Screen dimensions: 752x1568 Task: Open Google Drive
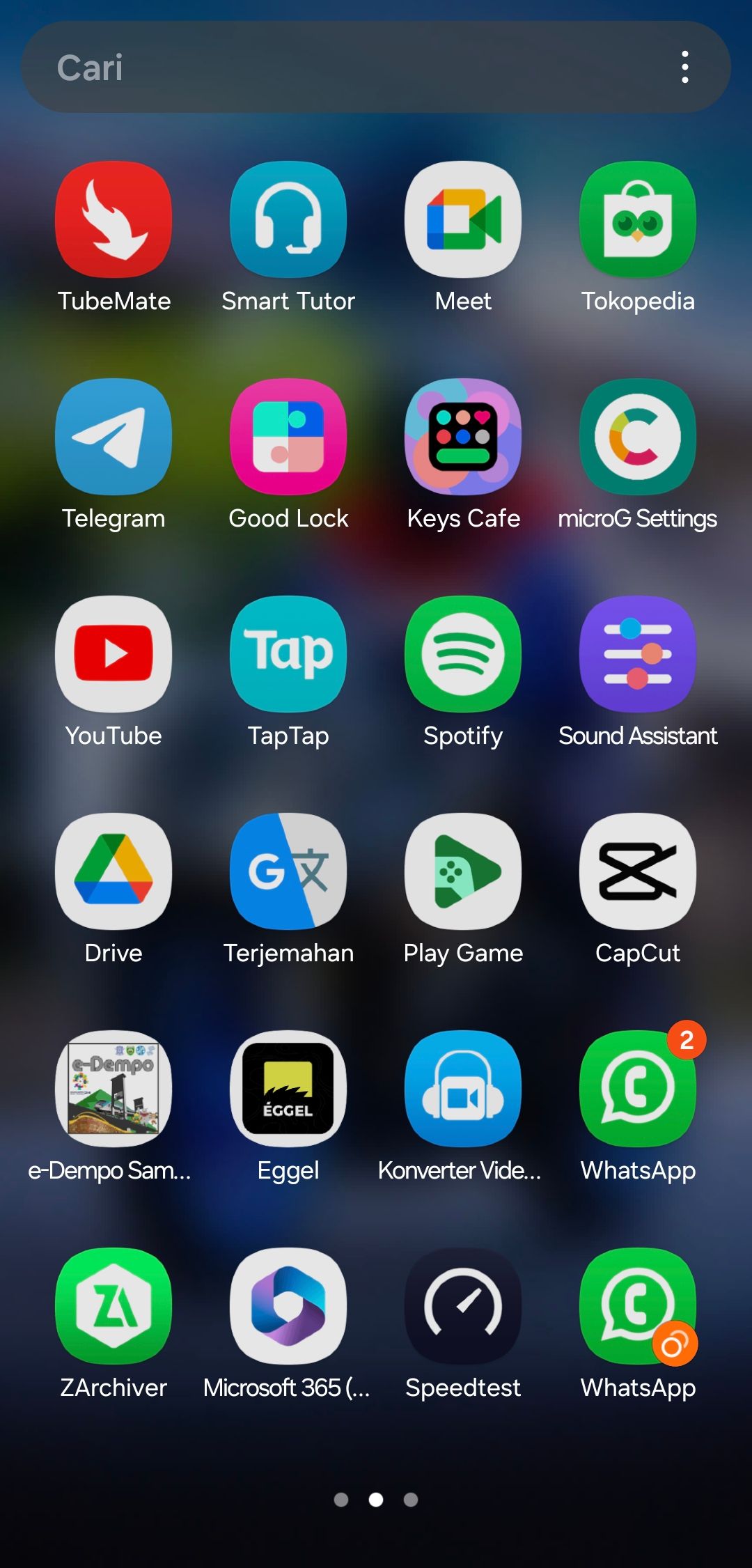pos(113,871)
